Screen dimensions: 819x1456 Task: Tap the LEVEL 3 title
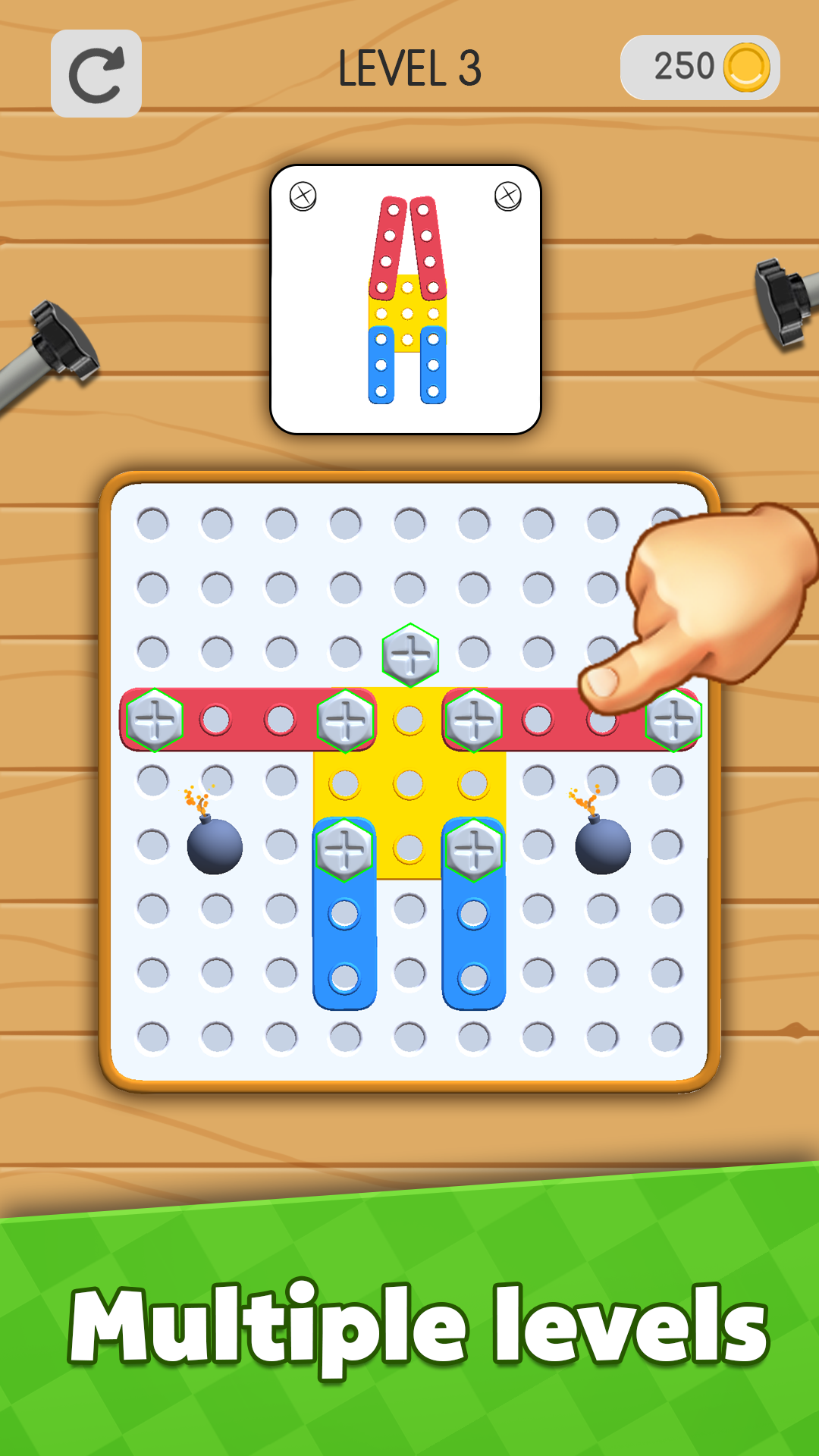tap(409, 67)
